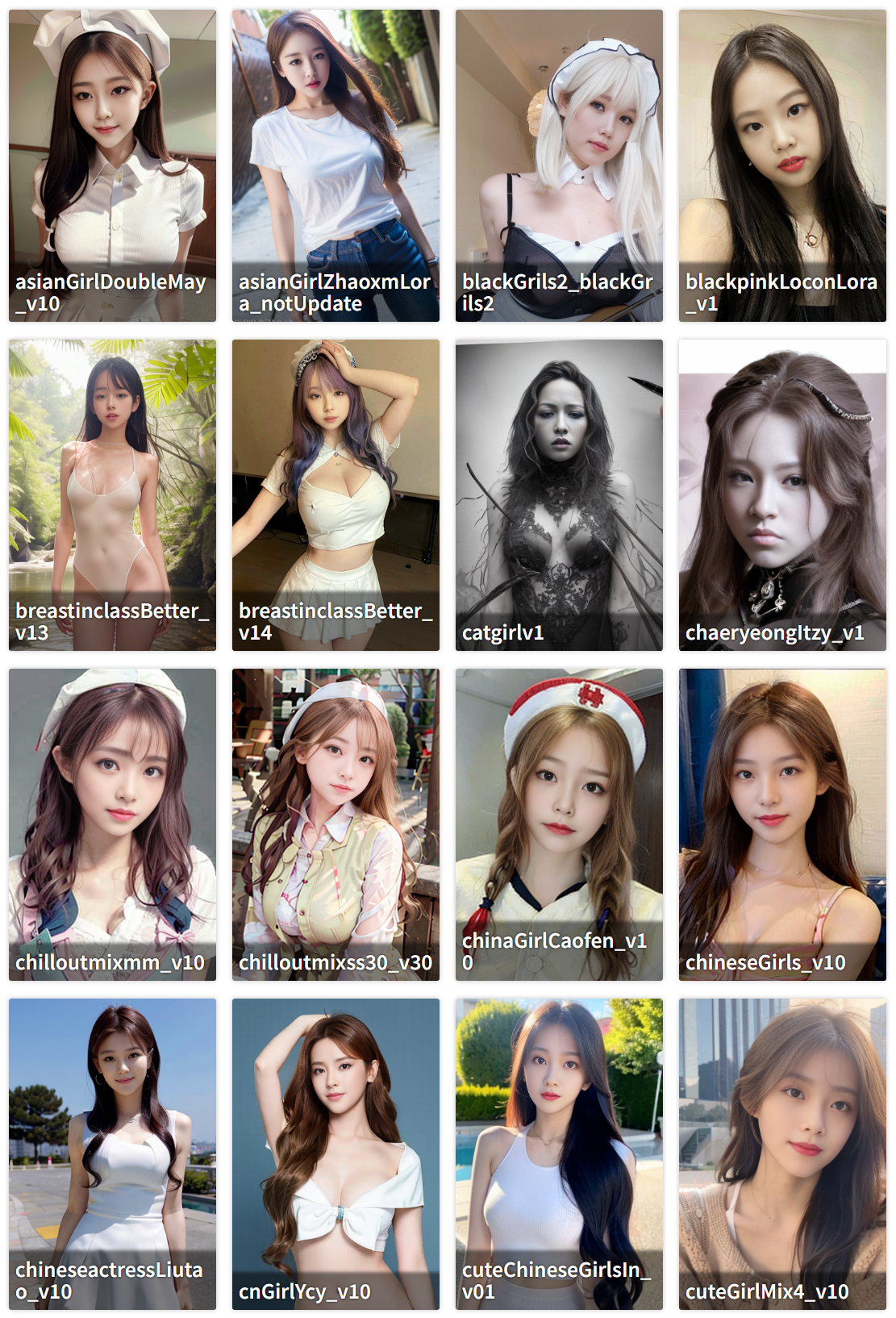Select the asianGirlDoubleMay_v10 card
The width and height of the screenshot is (896, 1318).
pos(112,165)
